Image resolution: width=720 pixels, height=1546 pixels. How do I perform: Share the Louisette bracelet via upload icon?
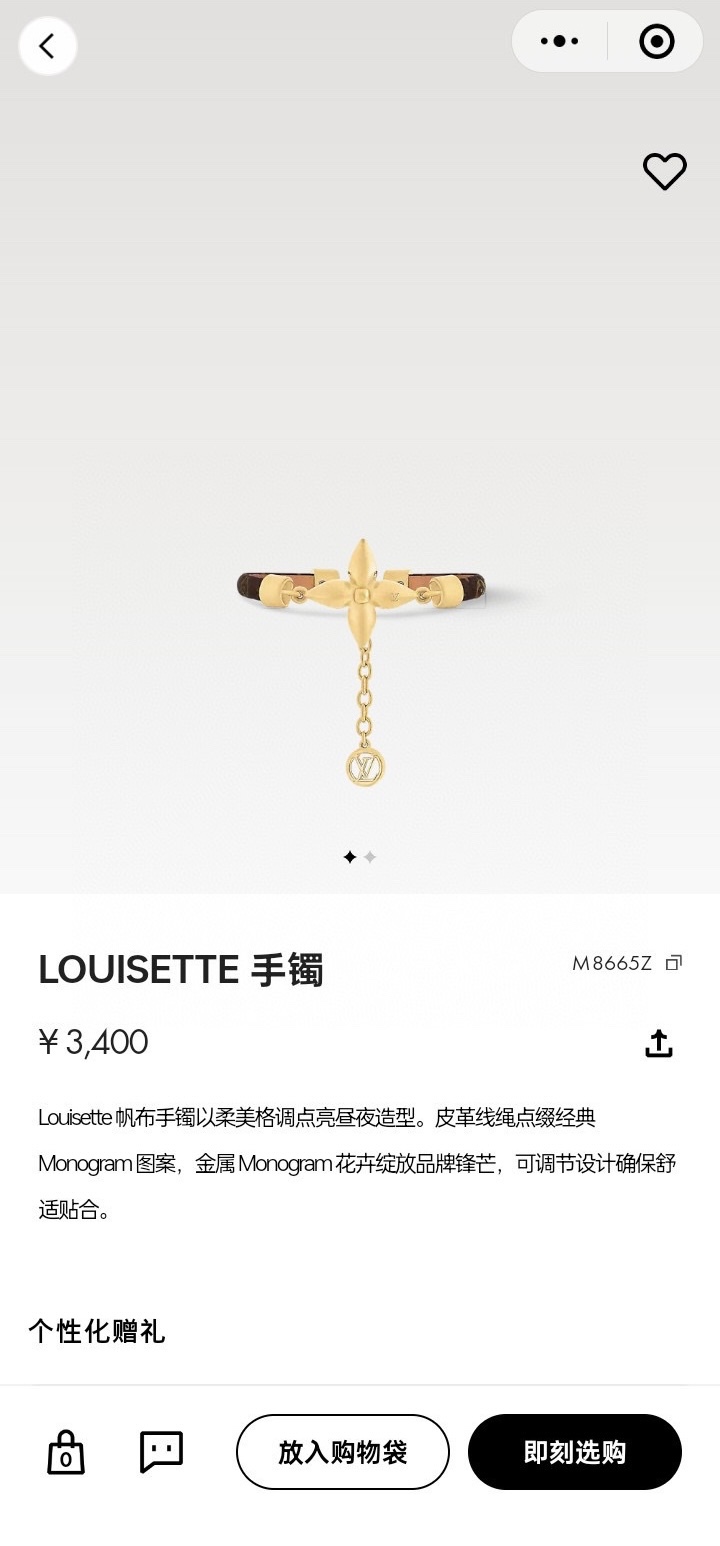coord(660,1041)
